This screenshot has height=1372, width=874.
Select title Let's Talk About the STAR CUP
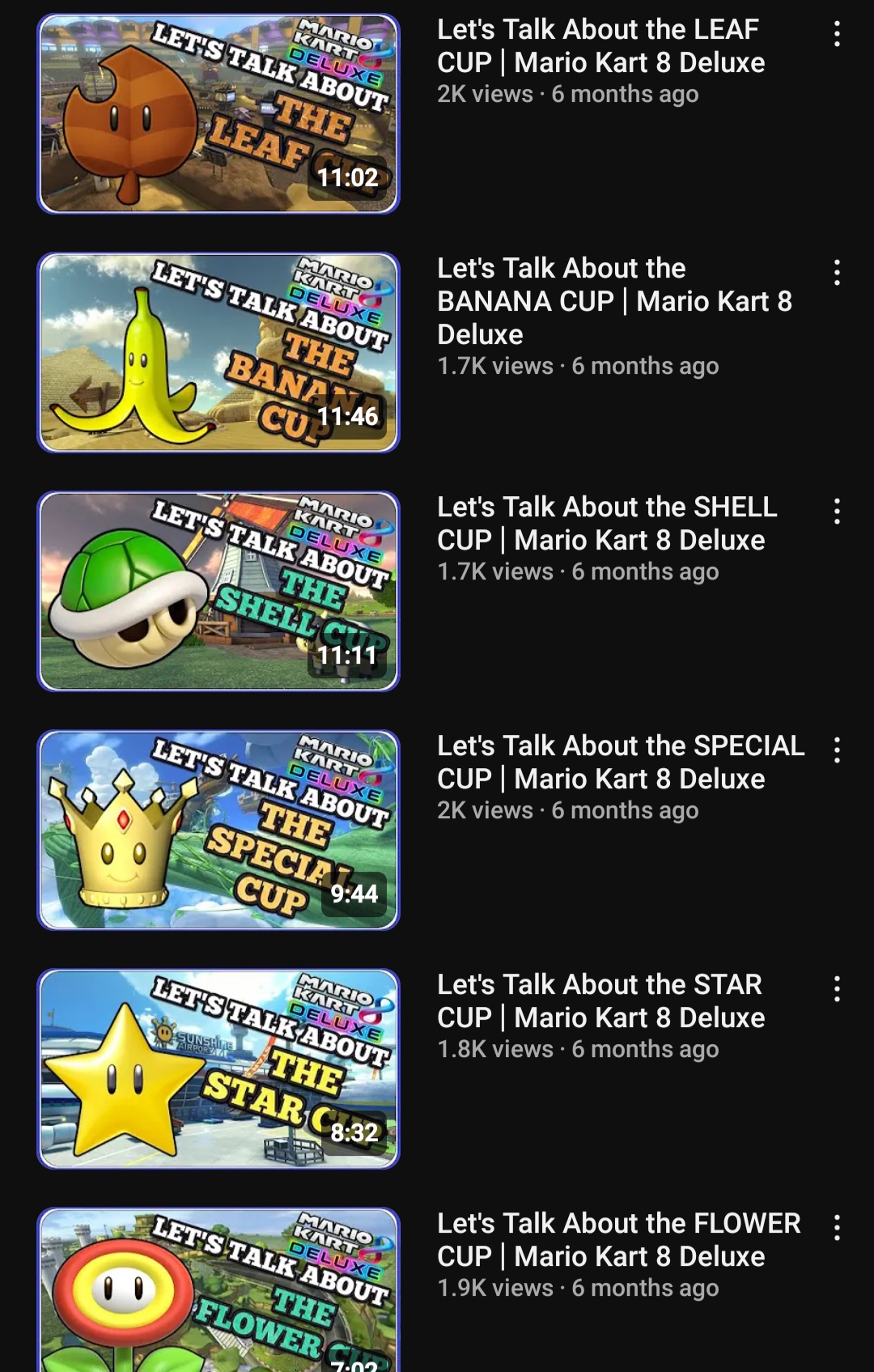[600, 1000]
